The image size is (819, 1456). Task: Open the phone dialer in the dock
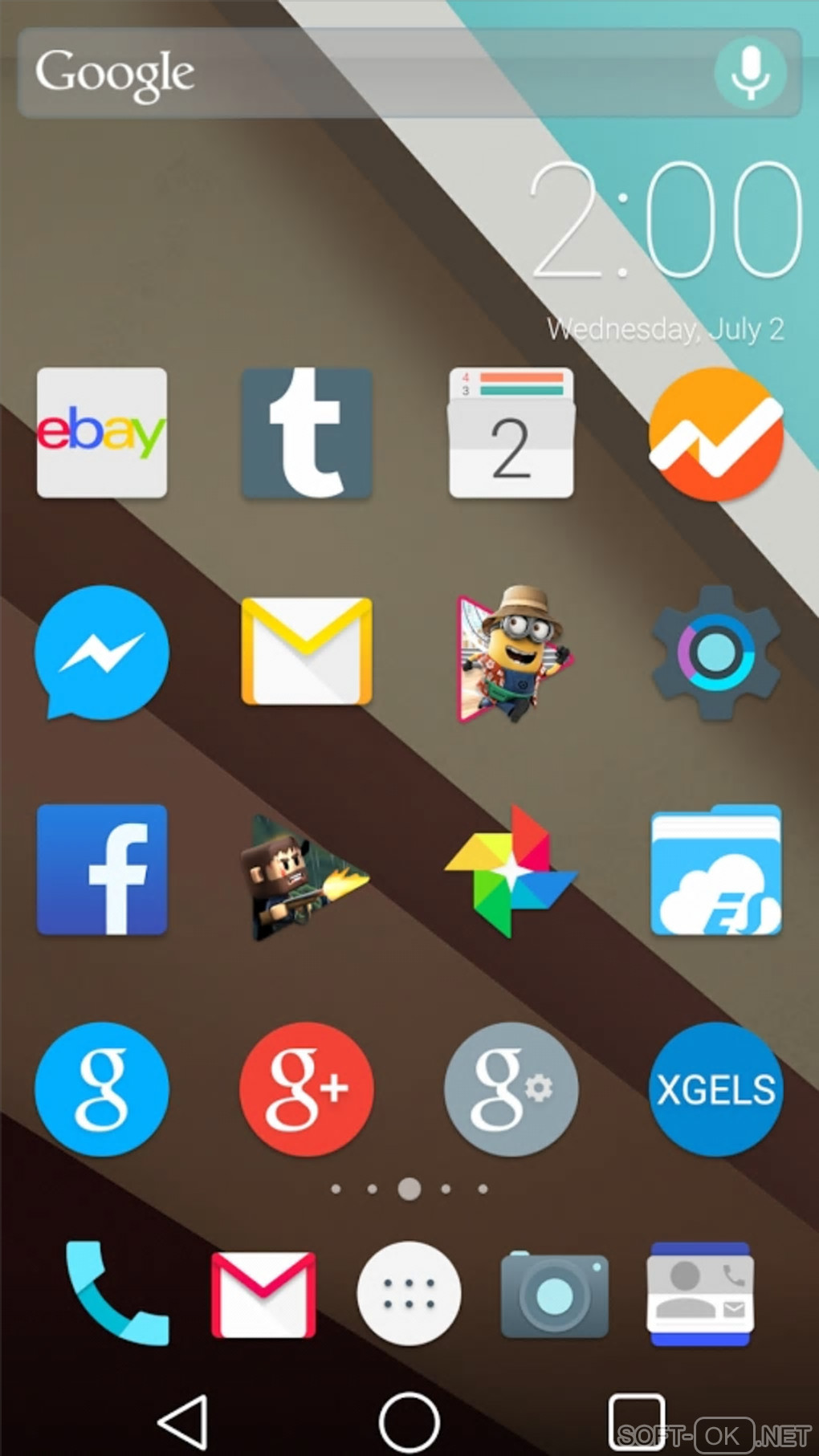116,1293
